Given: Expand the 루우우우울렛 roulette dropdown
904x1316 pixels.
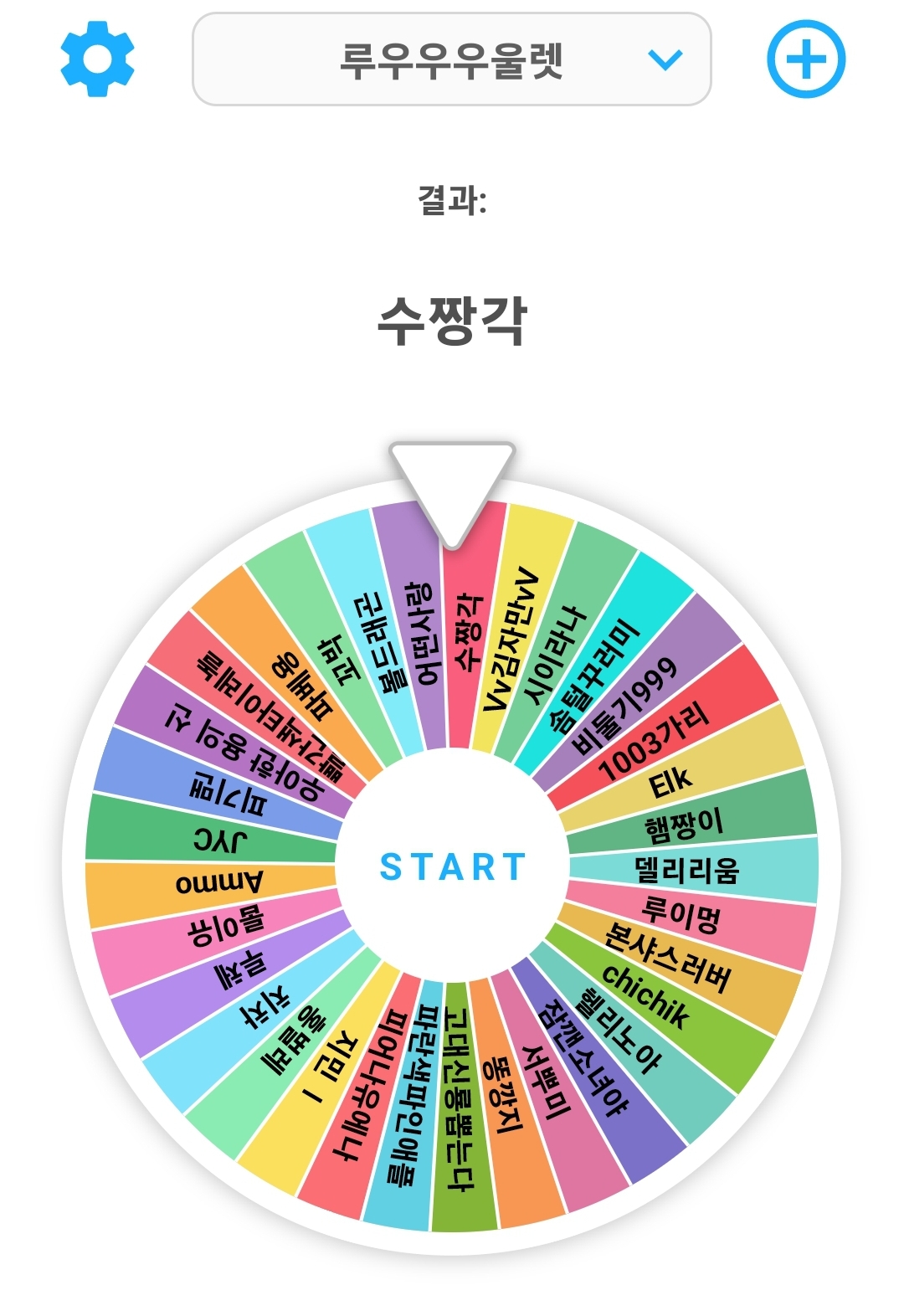Looking at the screenshot, I should (x=451, y=59).
